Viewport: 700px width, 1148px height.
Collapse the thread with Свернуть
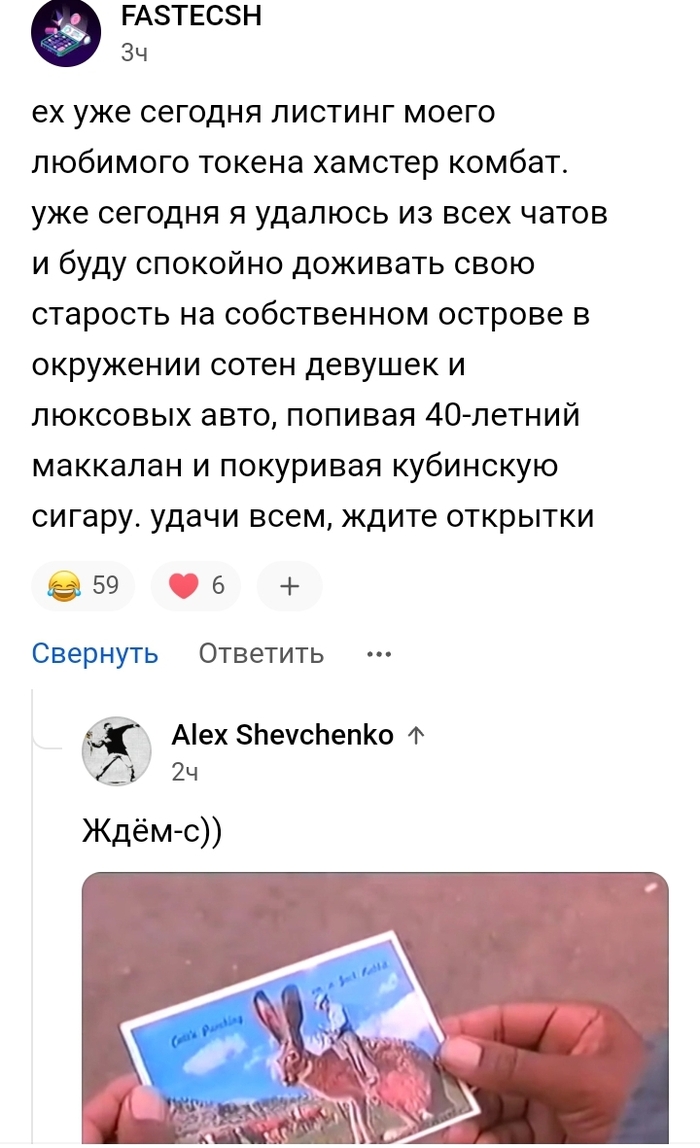point(95,654)
